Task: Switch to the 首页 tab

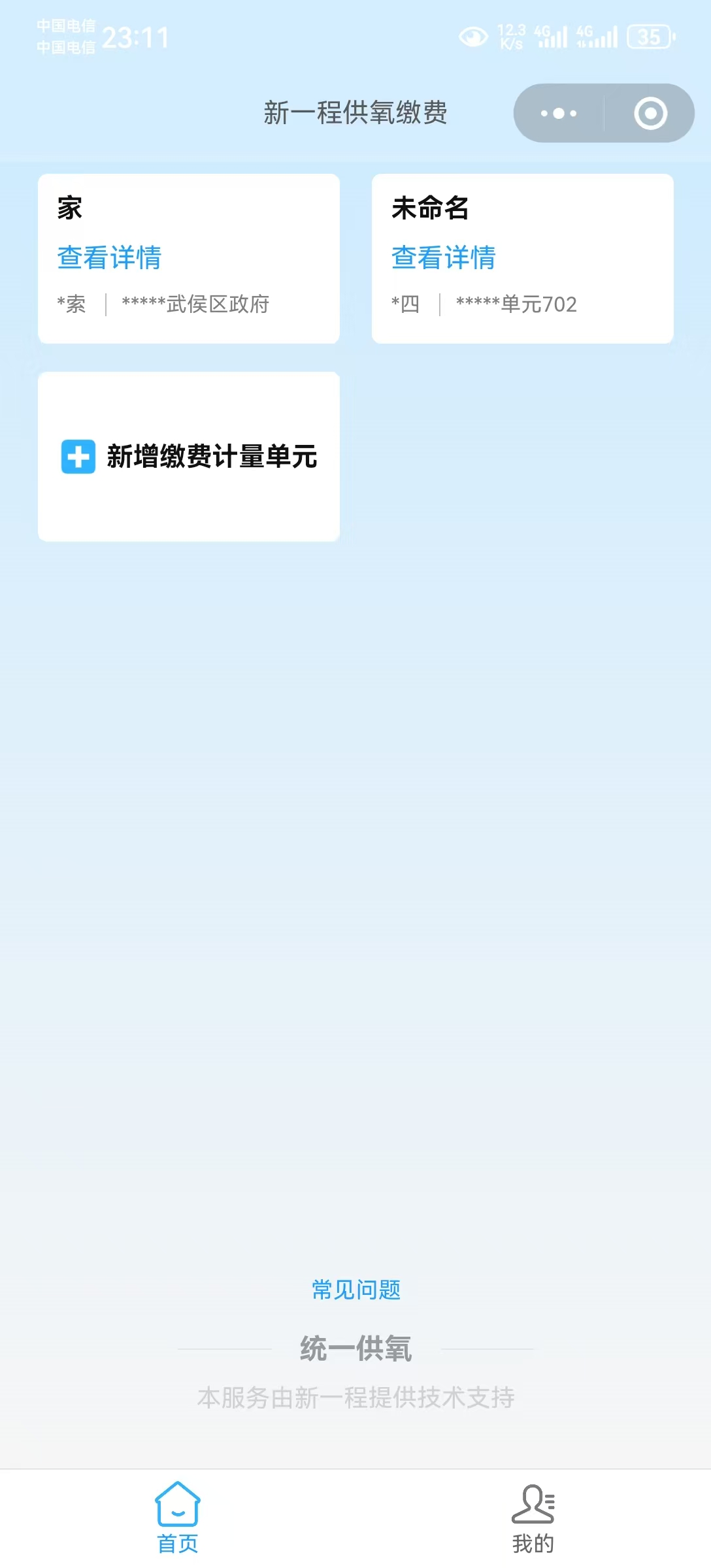Action: tap(178, 1517)
